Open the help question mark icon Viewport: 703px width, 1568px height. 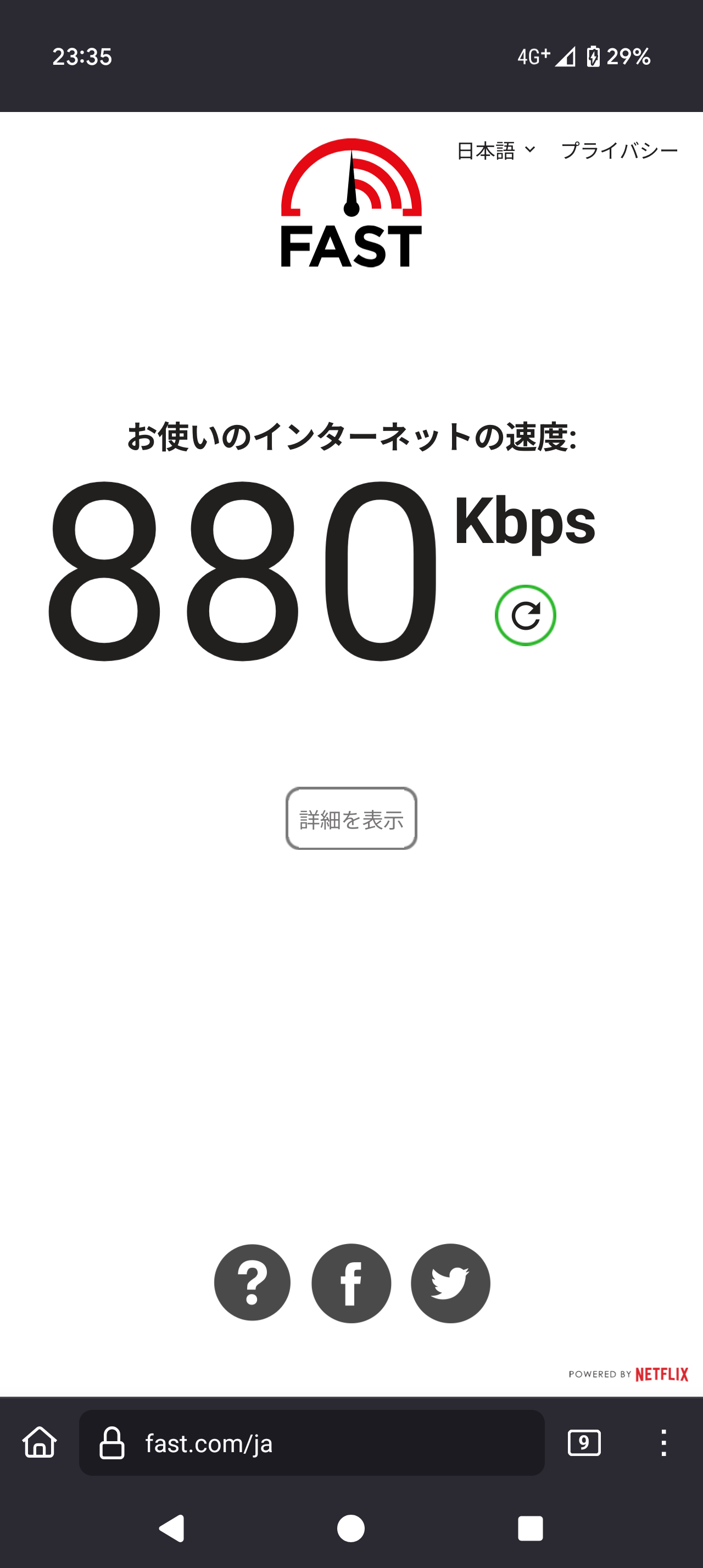coord(252,1283)
